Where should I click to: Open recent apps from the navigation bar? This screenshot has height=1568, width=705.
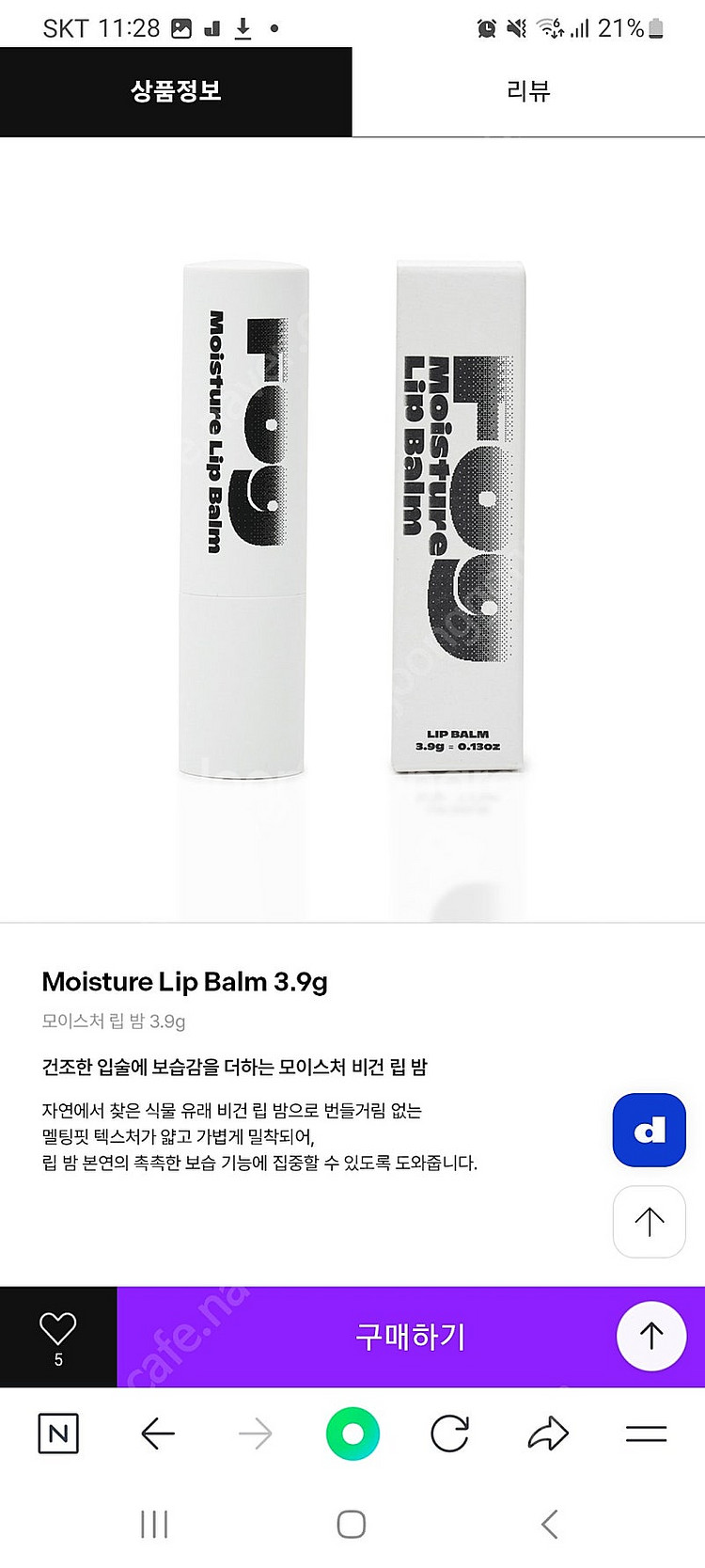pos(154,1525)
